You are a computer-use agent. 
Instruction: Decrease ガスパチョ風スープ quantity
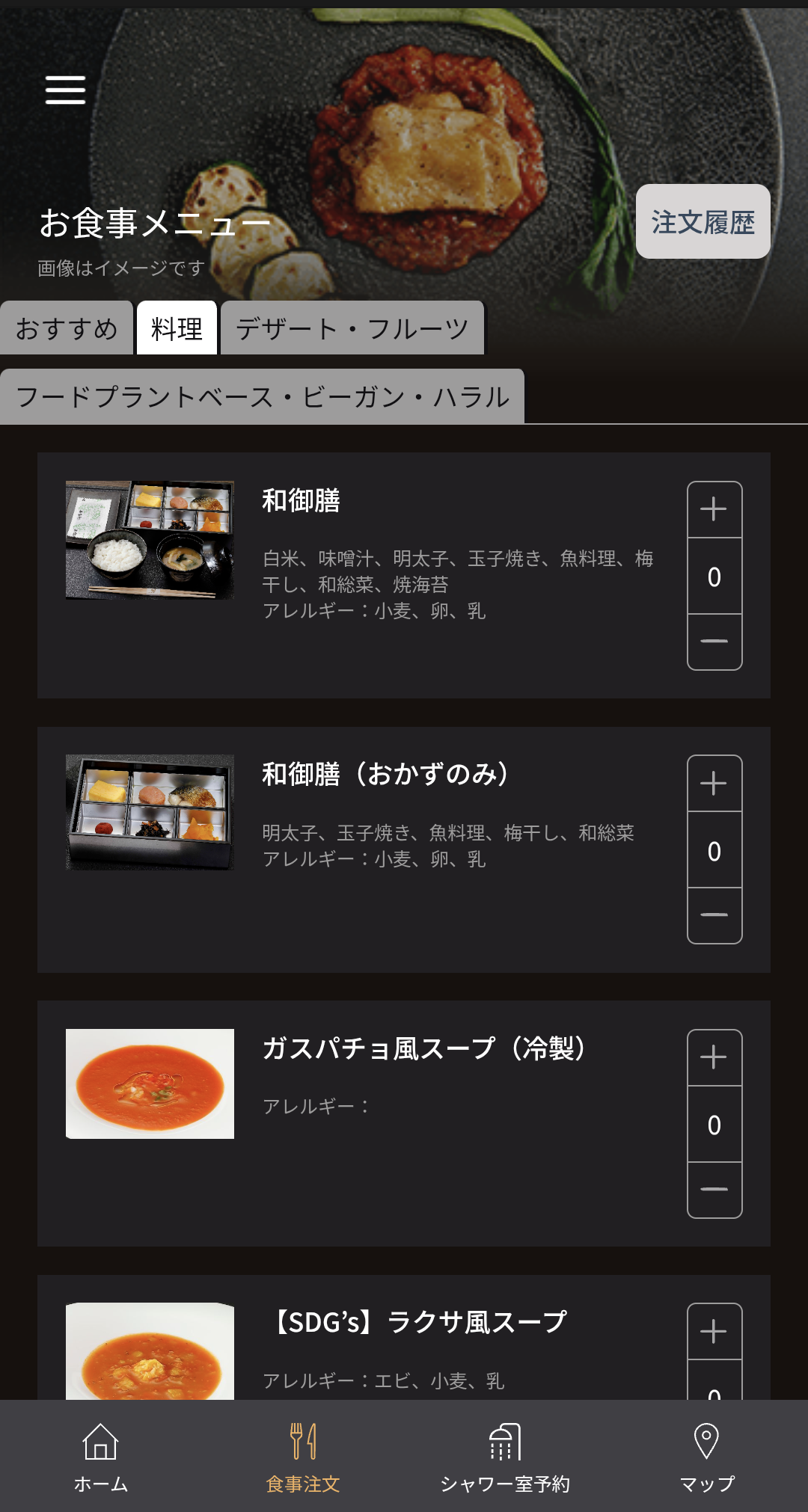[714, 1190]
